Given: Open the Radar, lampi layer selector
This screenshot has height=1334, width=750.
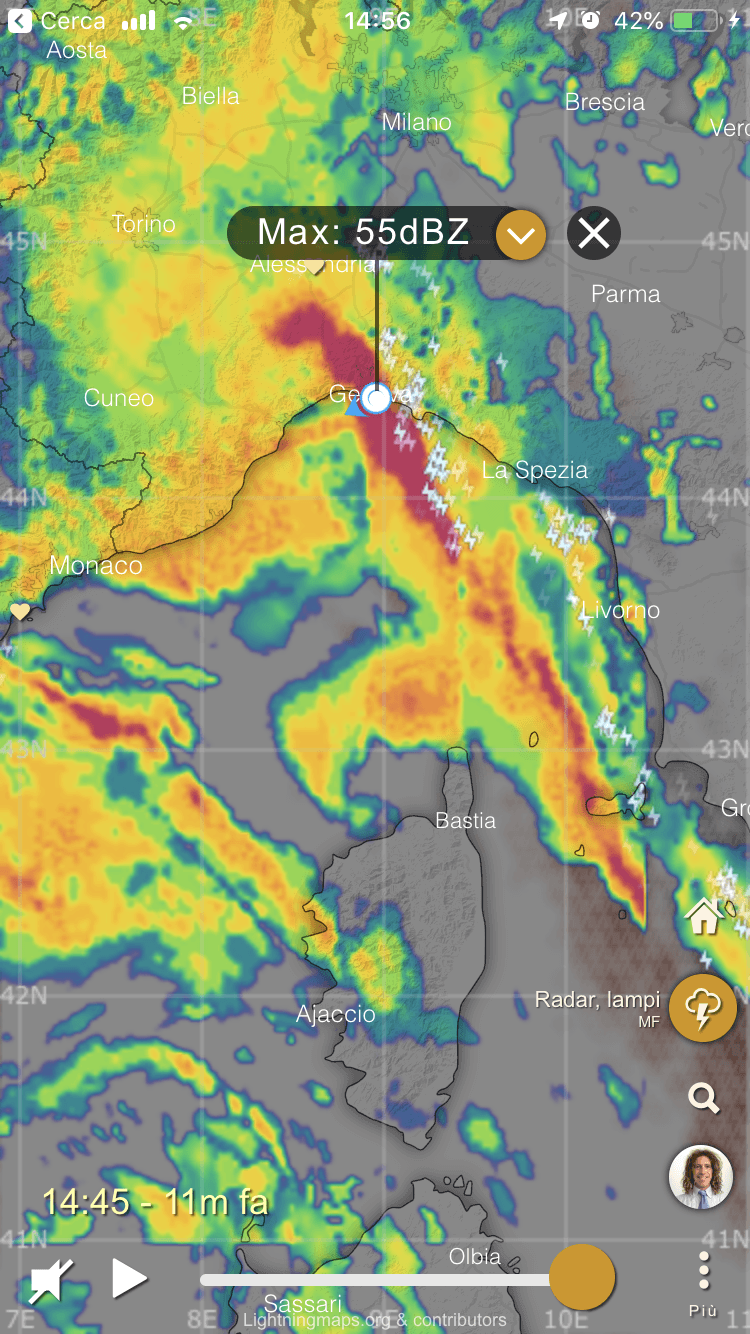Looking at the screenshot, I should (703, 1008).
